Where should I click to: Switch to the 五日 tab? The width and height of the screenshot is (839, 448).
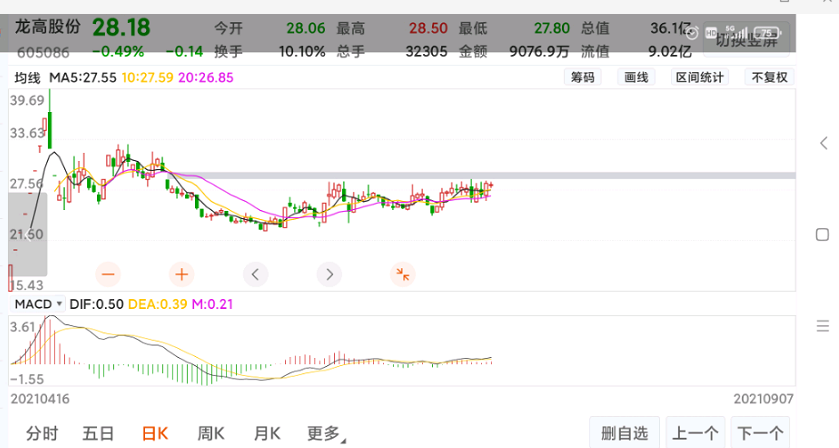98,433
